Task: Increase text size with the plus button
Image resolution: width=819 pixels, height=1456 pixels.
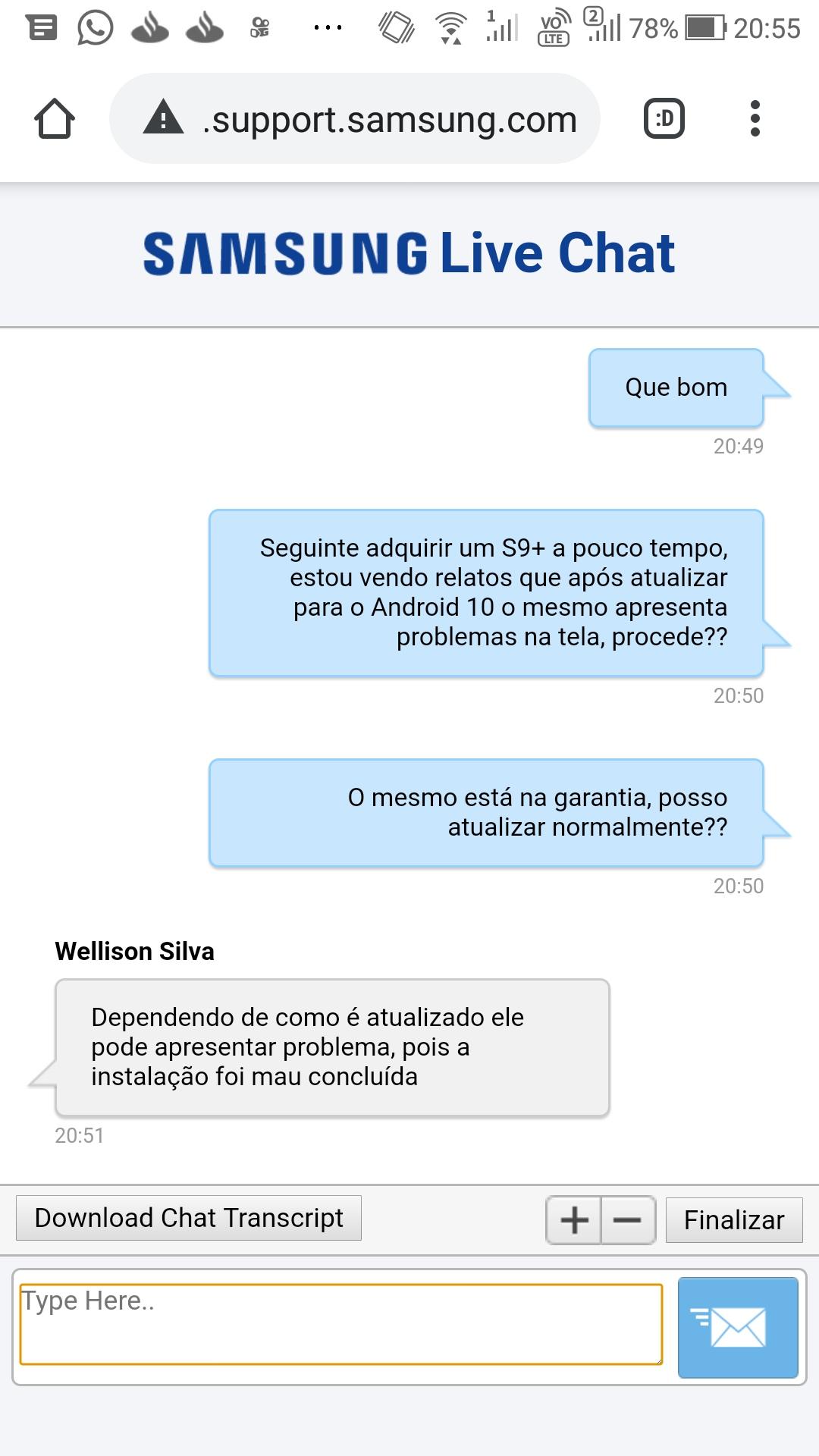Action: [574, 1220]
